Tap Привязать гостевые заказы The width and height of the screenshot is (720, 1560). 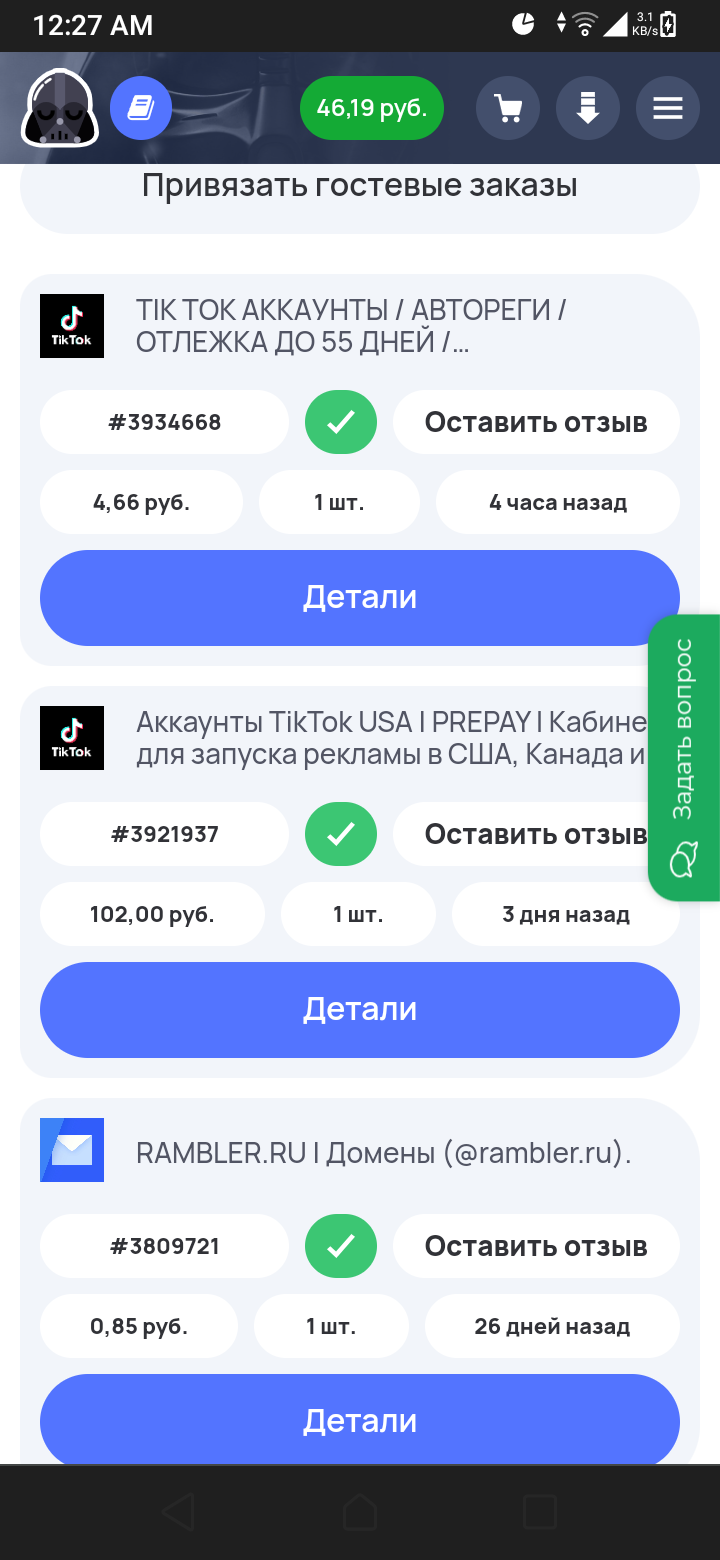coord(359,186)
